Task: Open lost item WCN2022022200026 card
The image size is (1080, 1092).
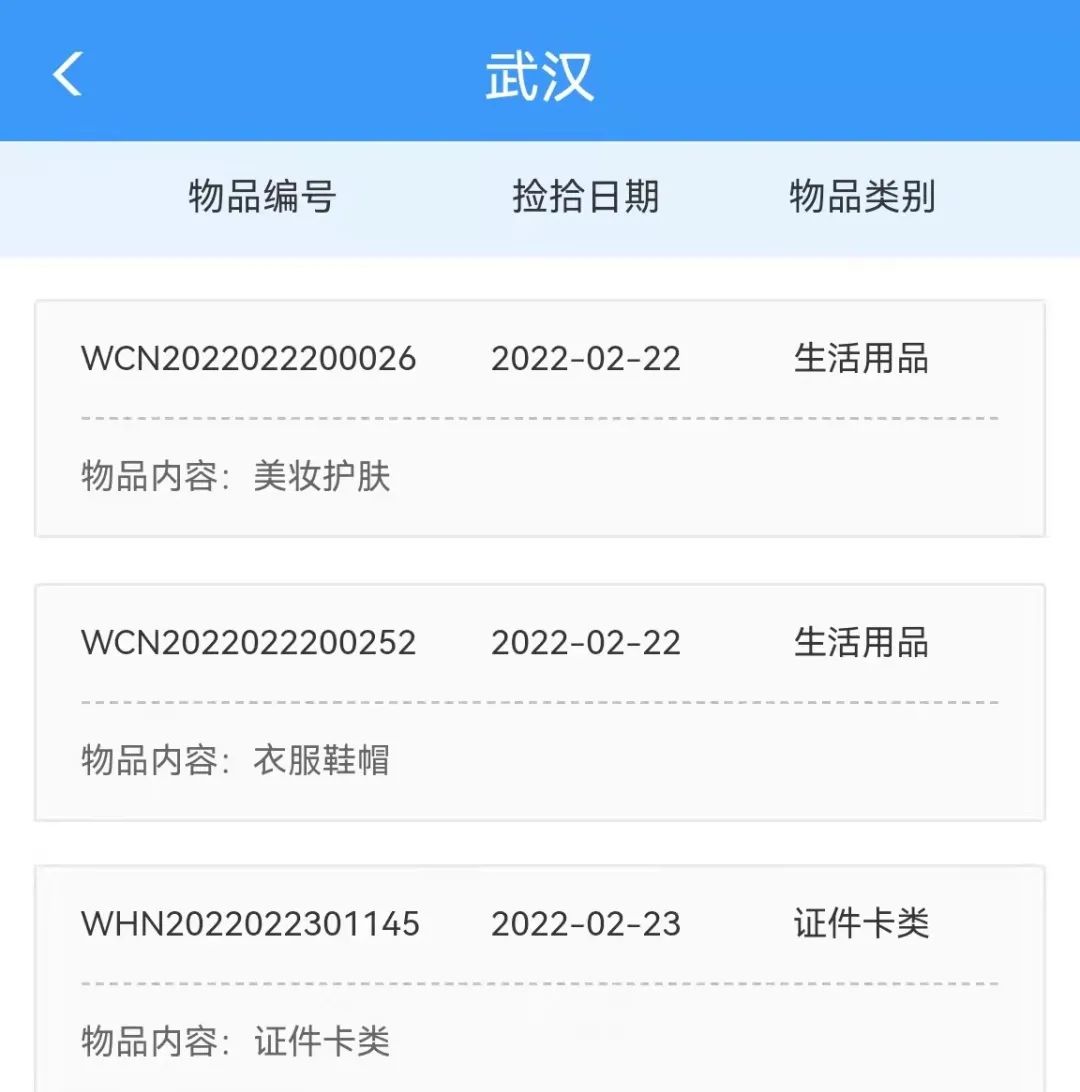Action: pos(540,418)
